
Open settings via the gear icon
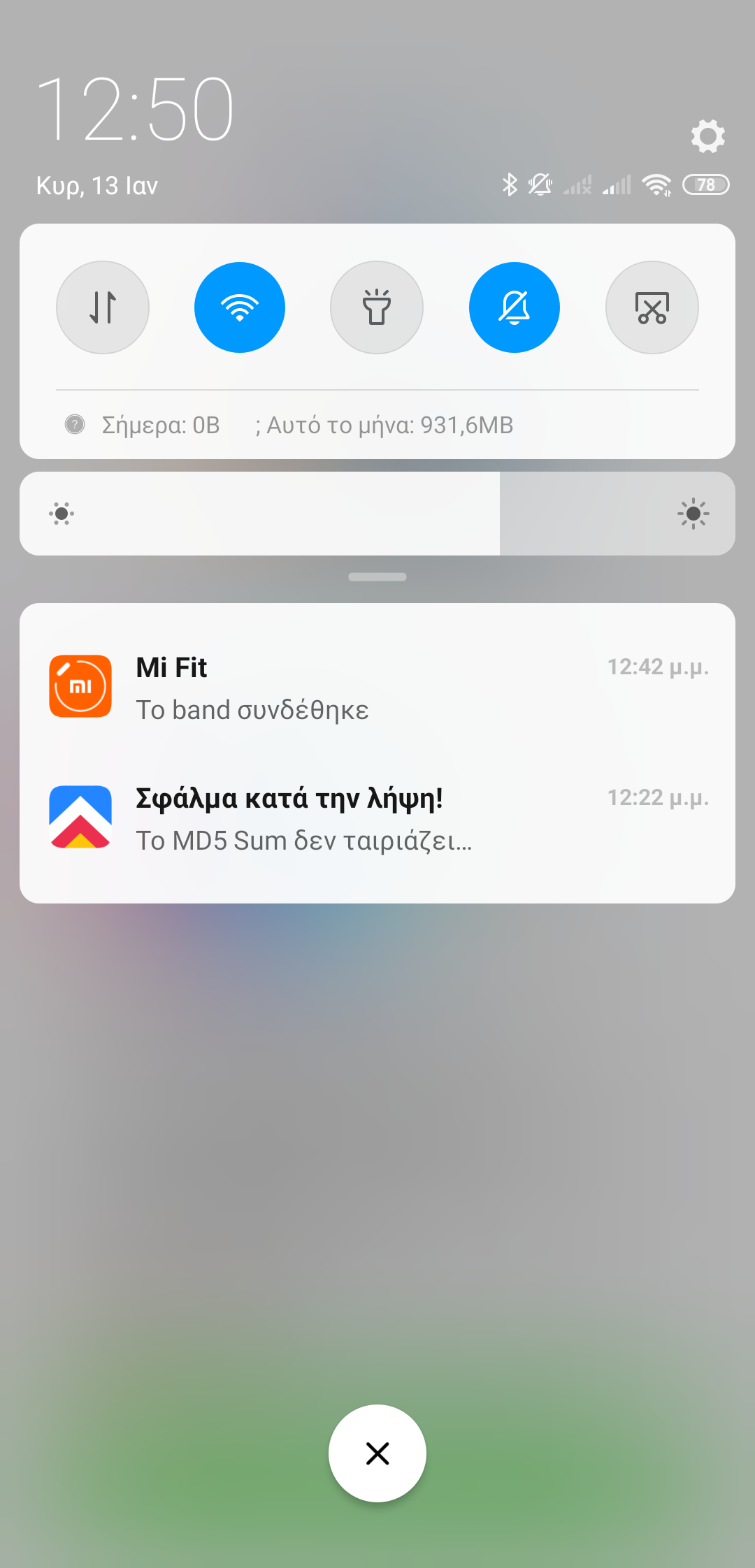pyautogui.click(x=707, y=136)
